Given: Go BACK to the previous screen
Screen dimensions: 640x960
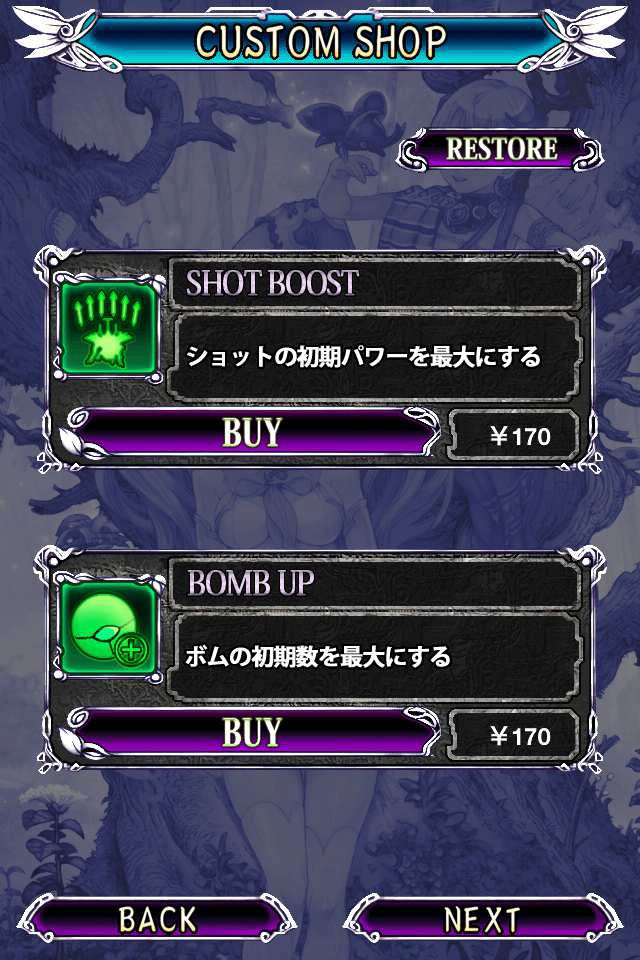Looking at the screenshot, I should click(158, 919).
